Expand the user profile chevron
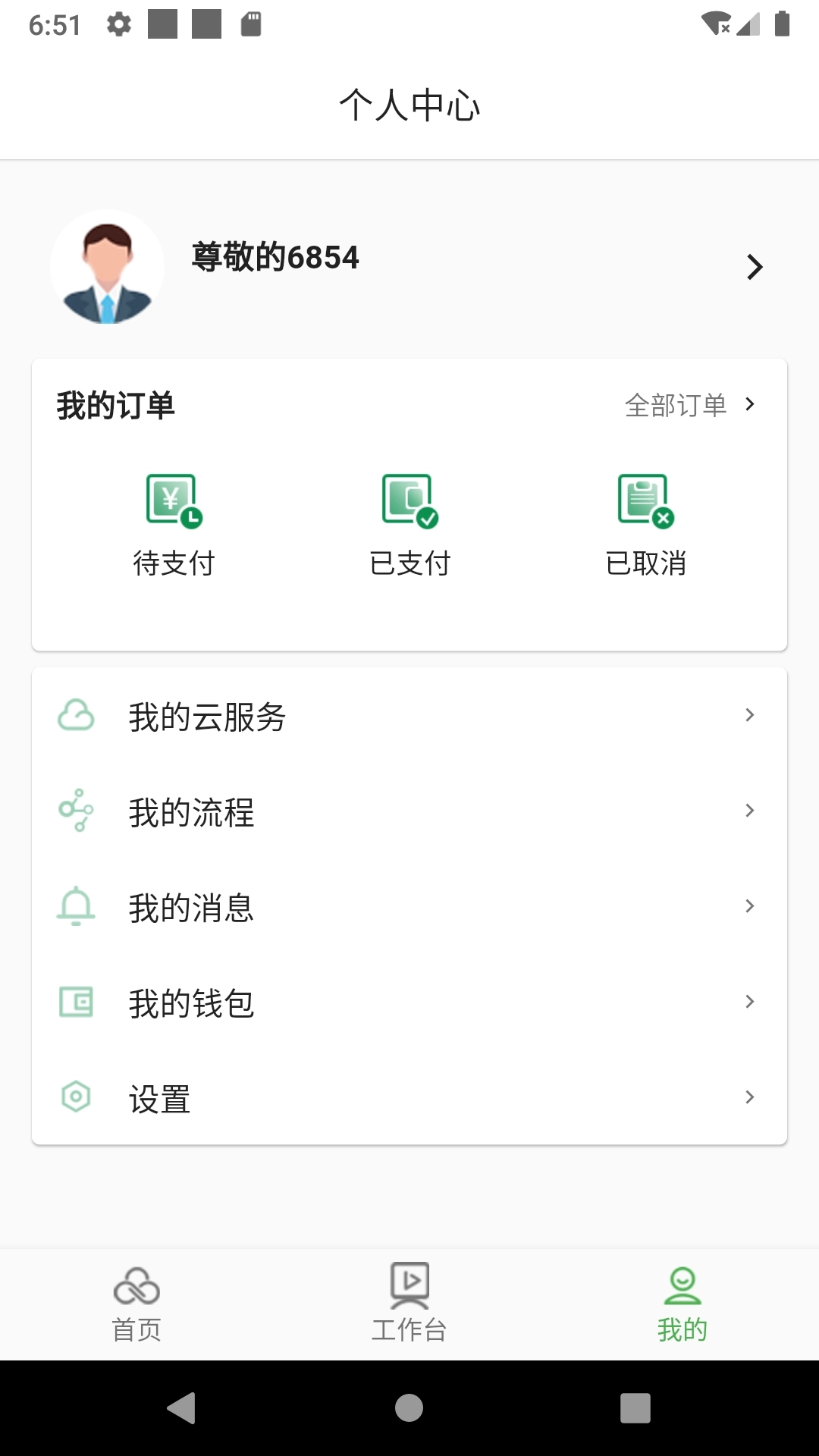Image resolution: width=819 pixels, height=1456 pixels. click(755, 267)
